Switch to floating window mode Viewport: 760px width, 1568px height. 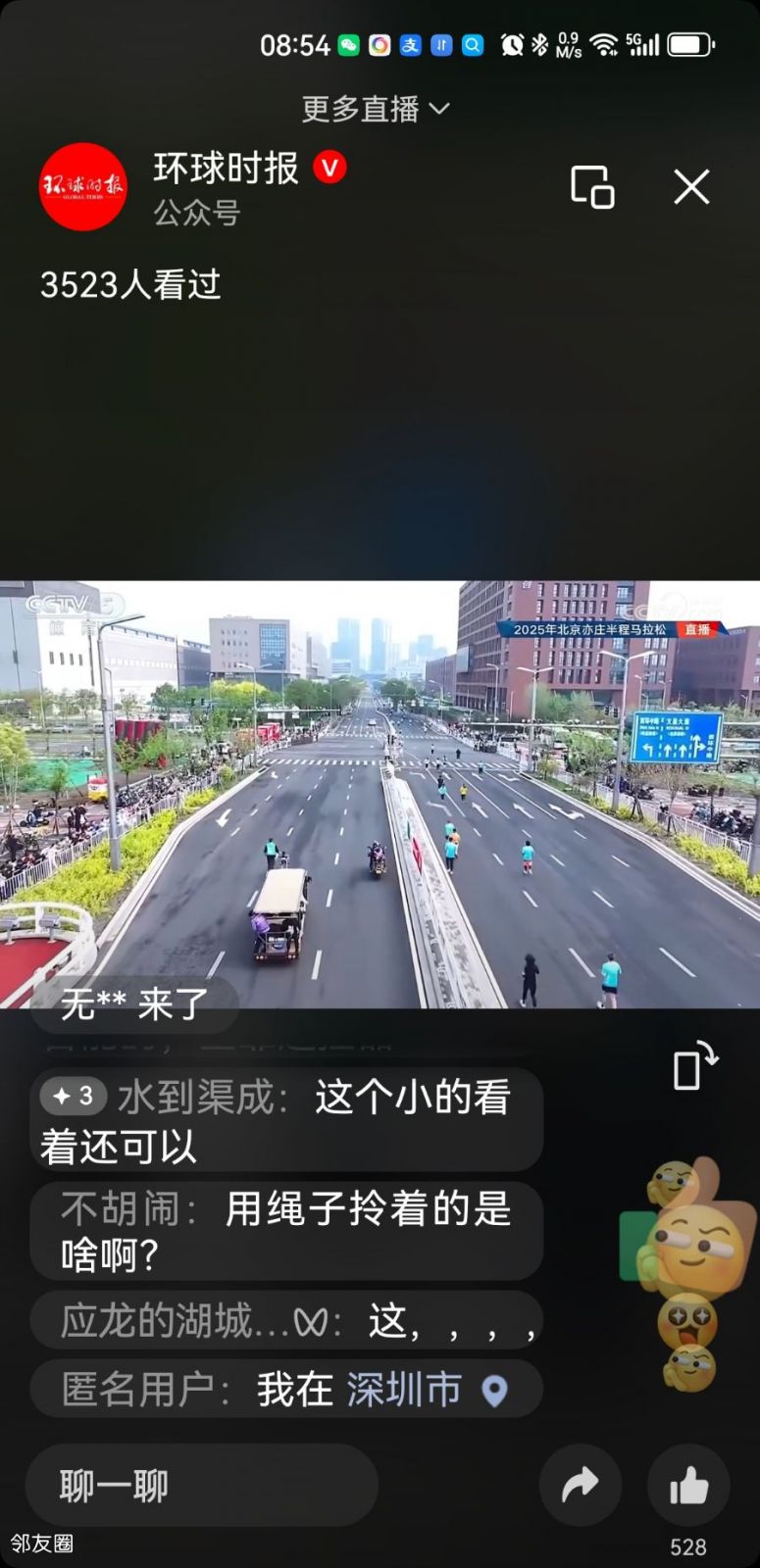592,186
